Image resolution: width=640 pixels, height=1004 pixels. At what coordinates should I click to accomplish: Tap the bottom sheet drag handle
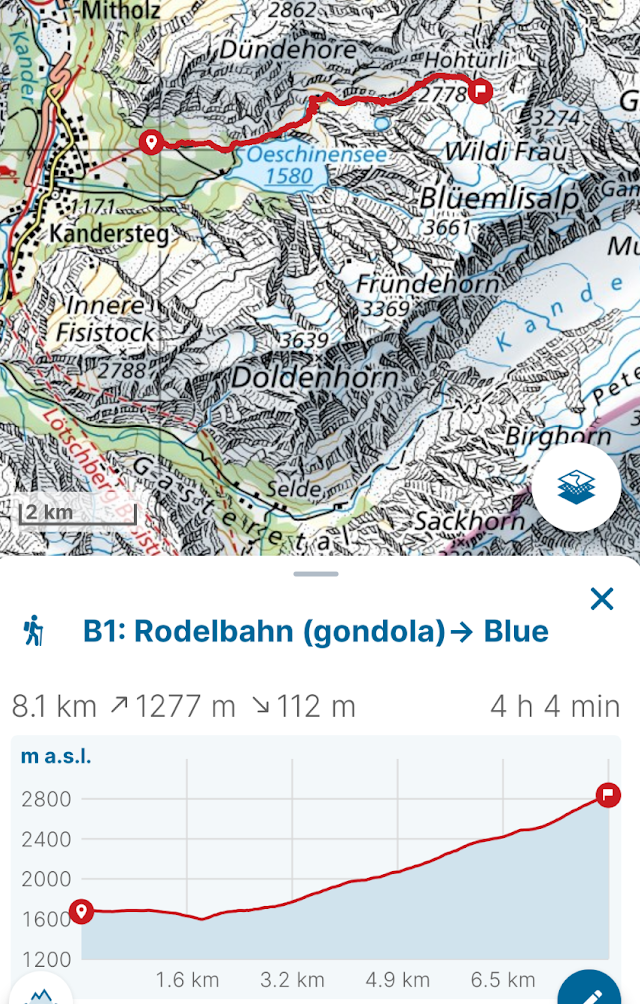point(317,574)
